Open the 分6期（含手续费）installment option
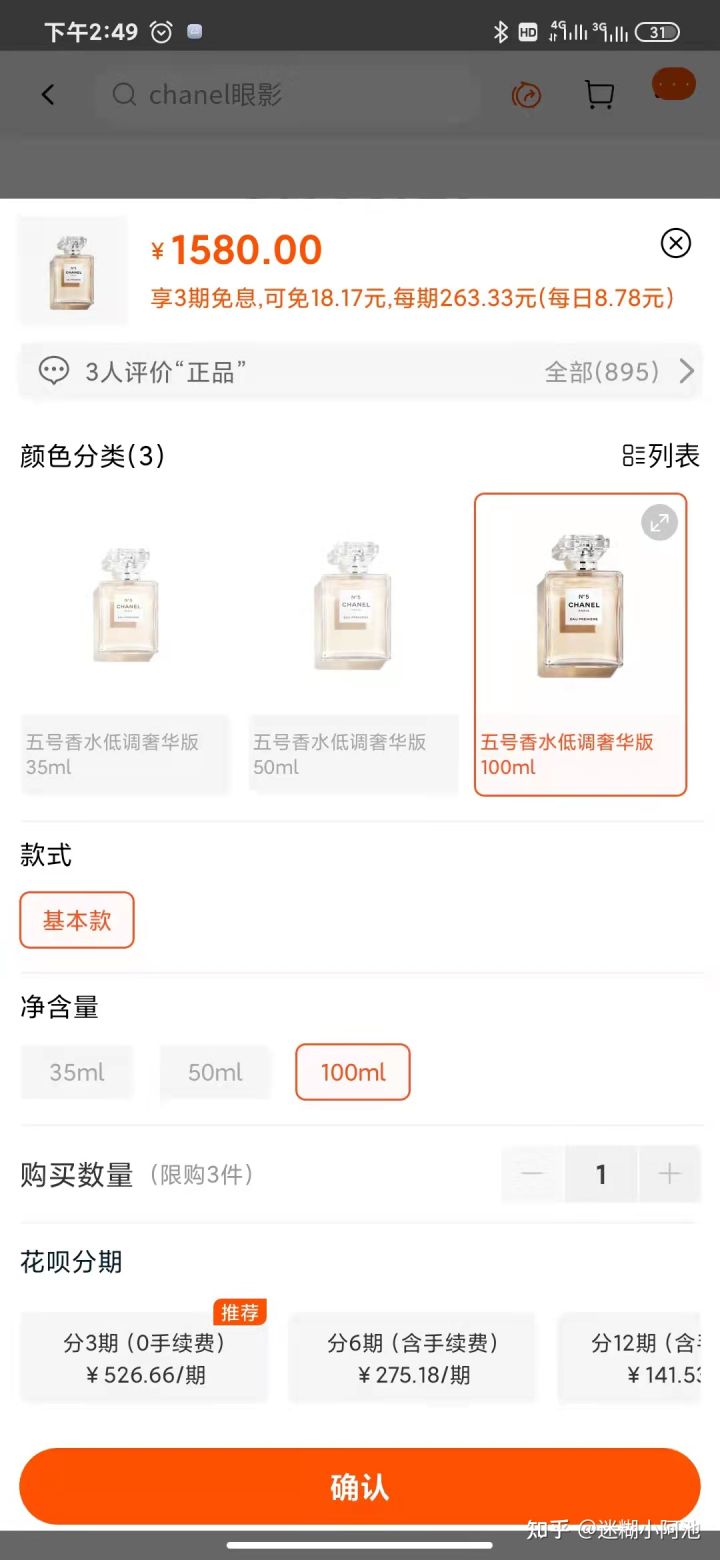 click(x=411, y=1358)
